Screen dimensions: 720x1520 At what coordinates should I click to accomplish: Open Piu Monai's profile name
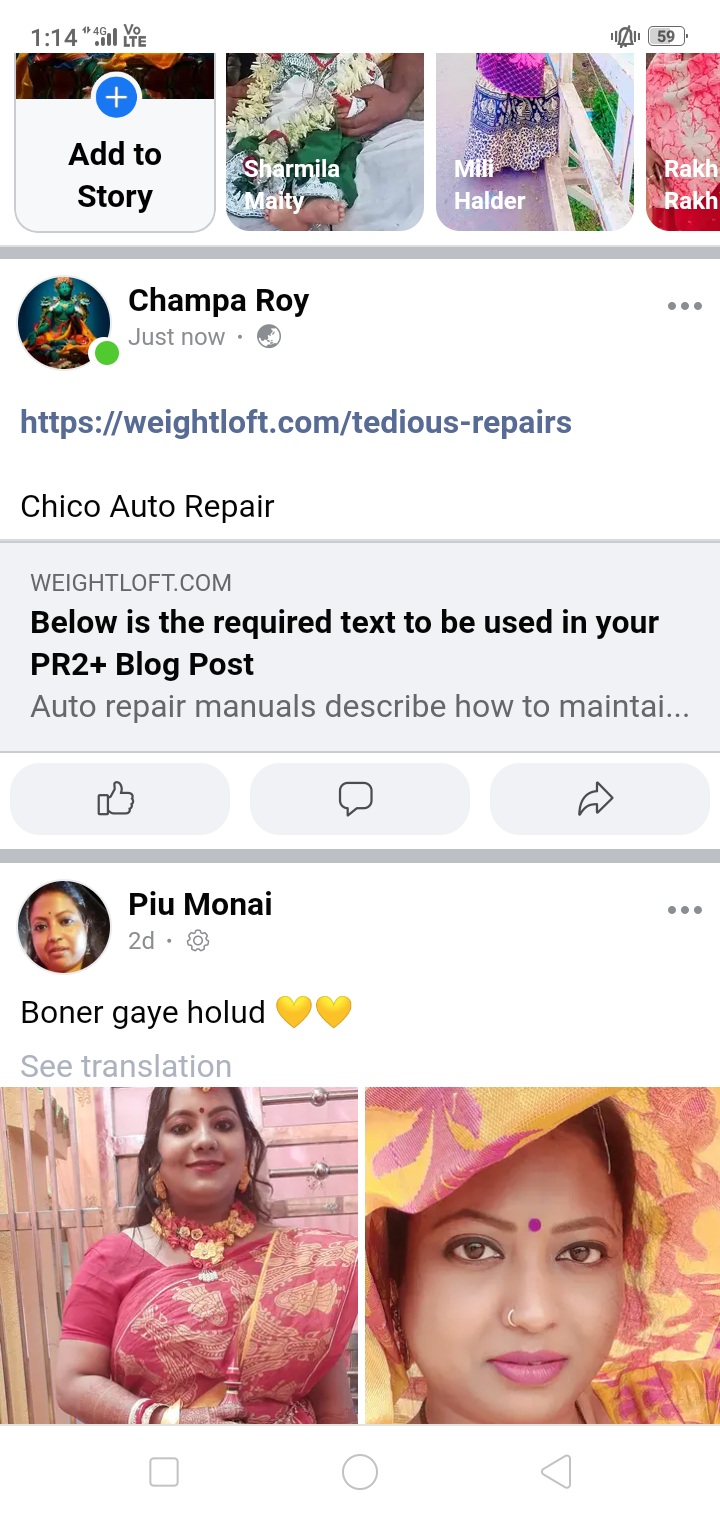[x=200, y=904]
